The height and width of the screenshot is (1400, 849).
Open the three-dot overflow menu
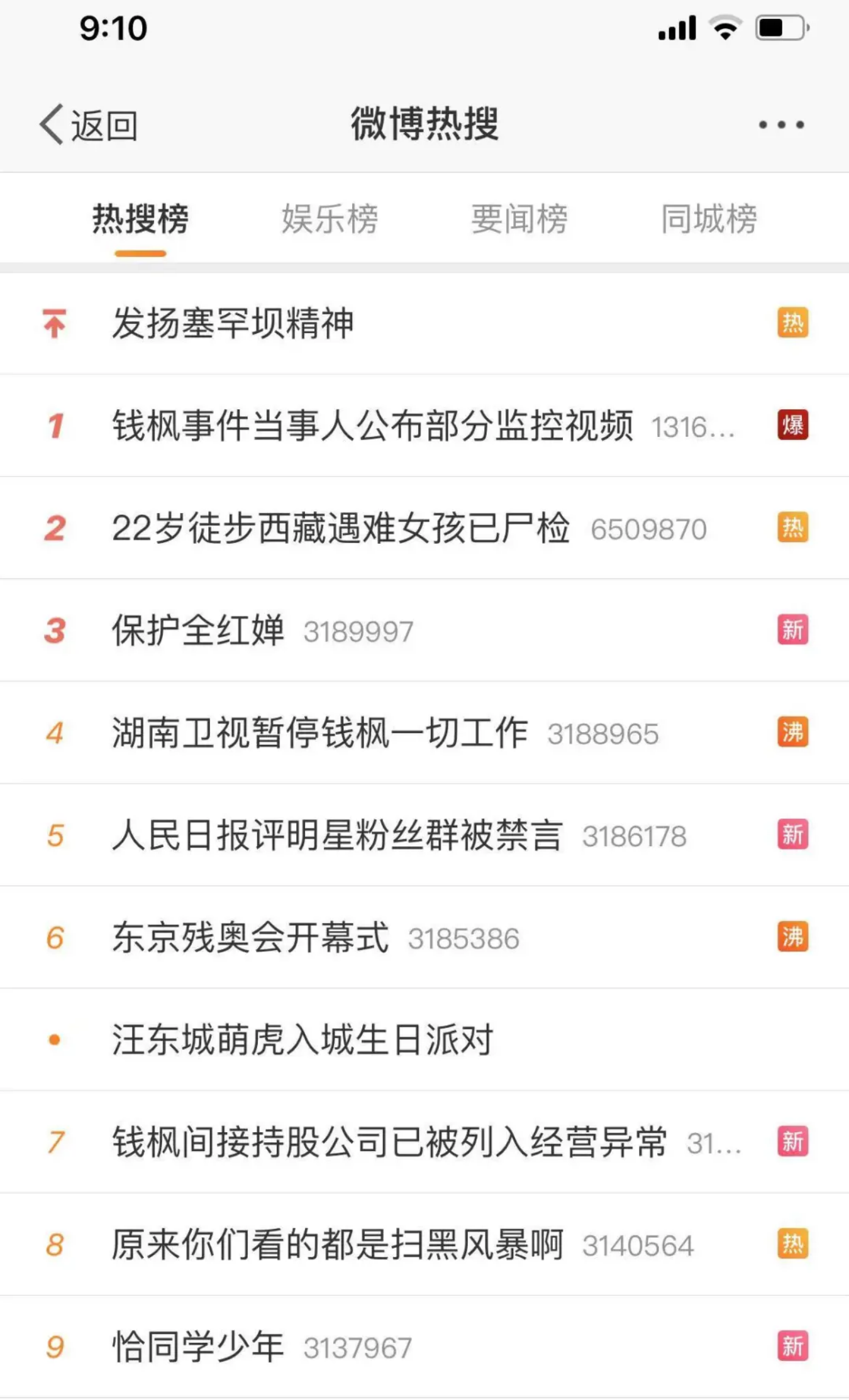point(780,124)
